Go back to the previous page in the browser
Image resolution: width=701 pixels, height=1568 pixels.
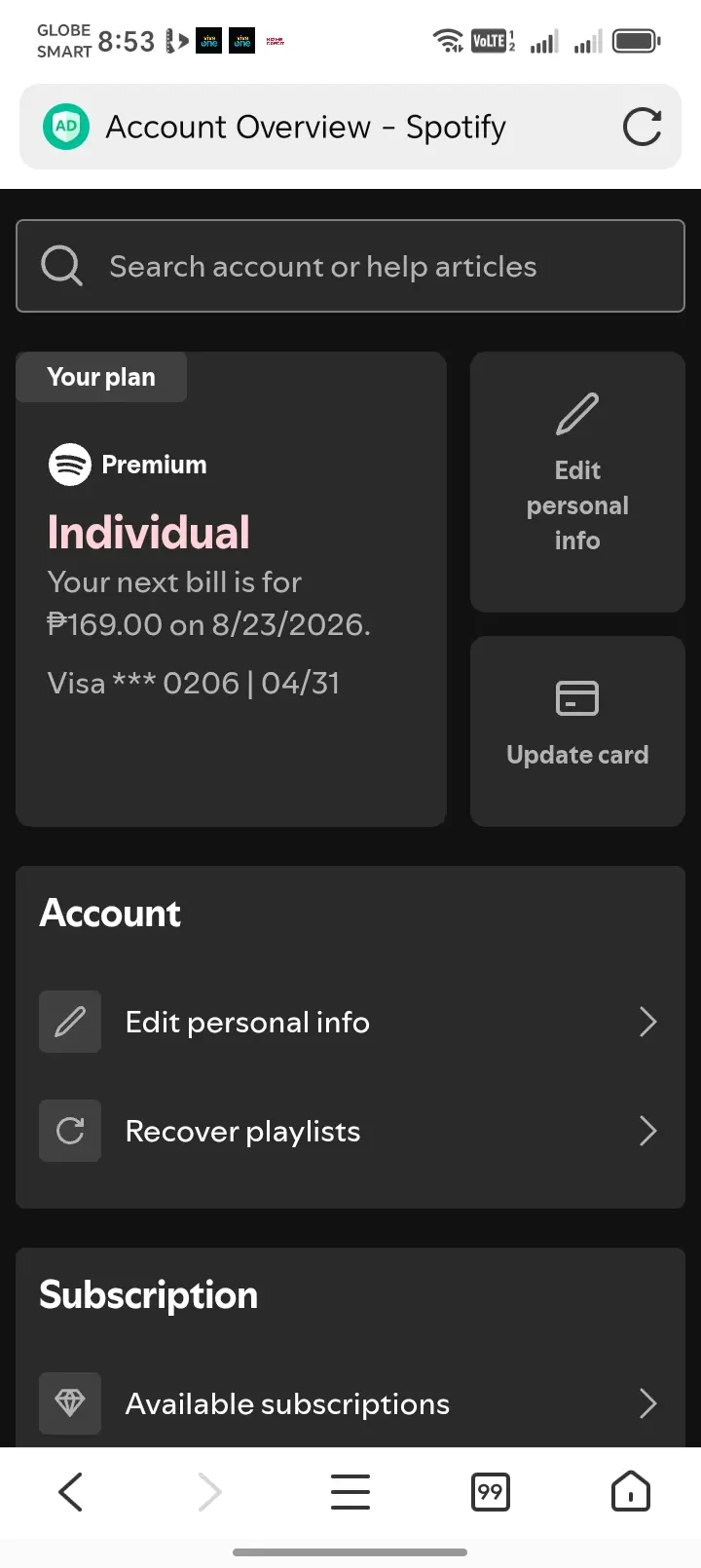point(70,1491)
